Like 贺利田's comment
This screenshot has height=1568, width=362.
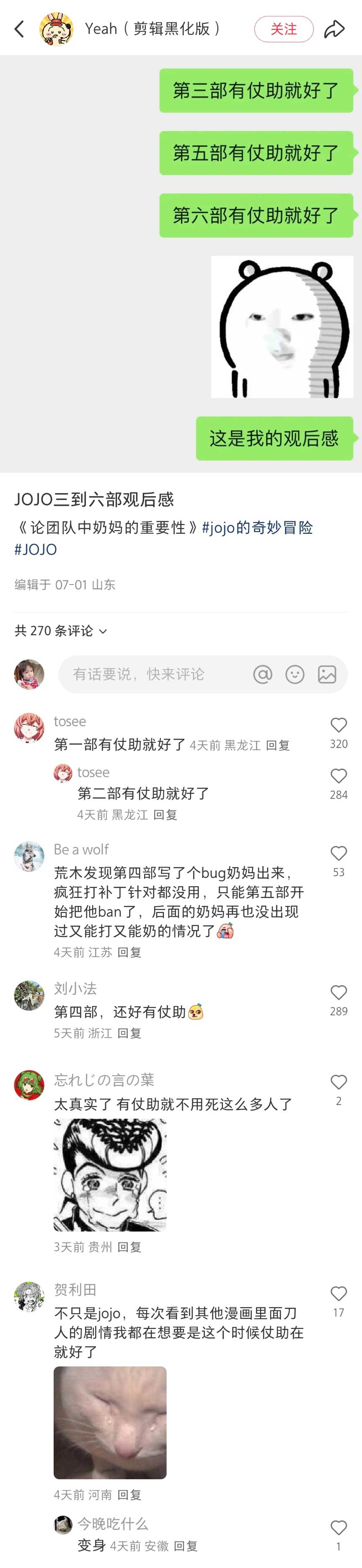[338, 1293]
